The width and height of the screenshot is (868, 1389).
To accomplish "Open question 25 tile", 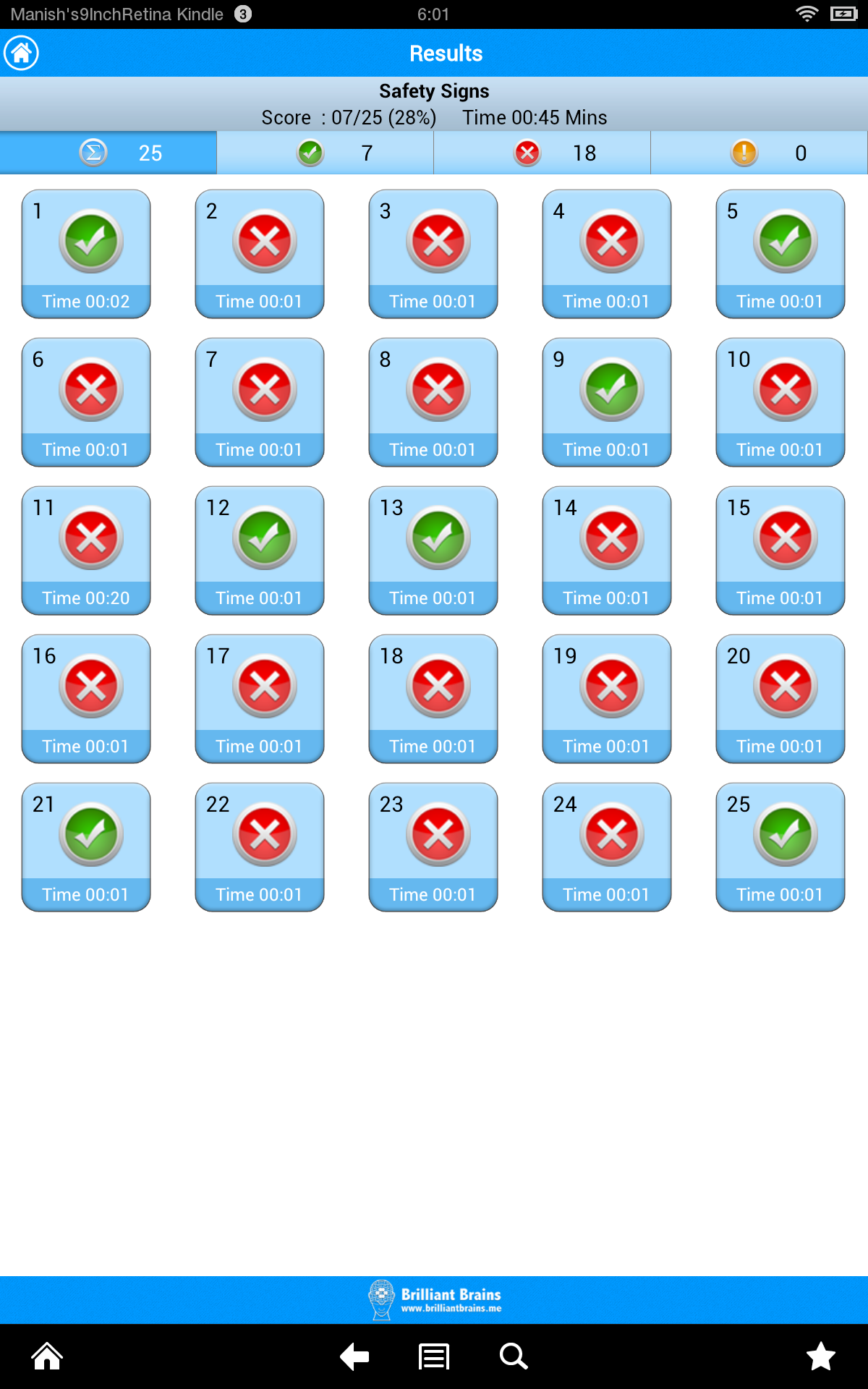I will coord(780,846).
